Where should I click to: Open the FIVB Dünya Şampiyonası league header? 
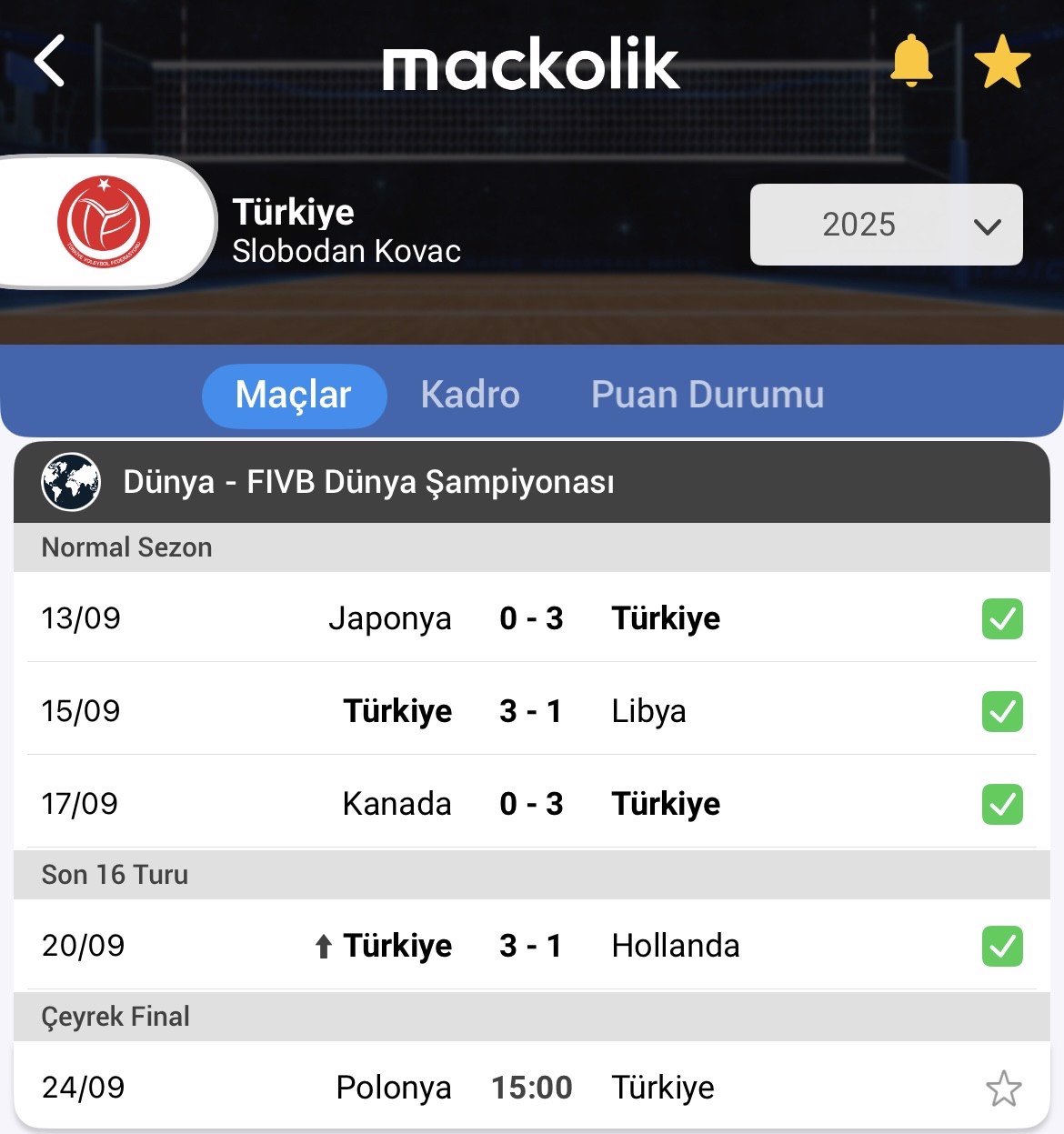click(368, 482)
